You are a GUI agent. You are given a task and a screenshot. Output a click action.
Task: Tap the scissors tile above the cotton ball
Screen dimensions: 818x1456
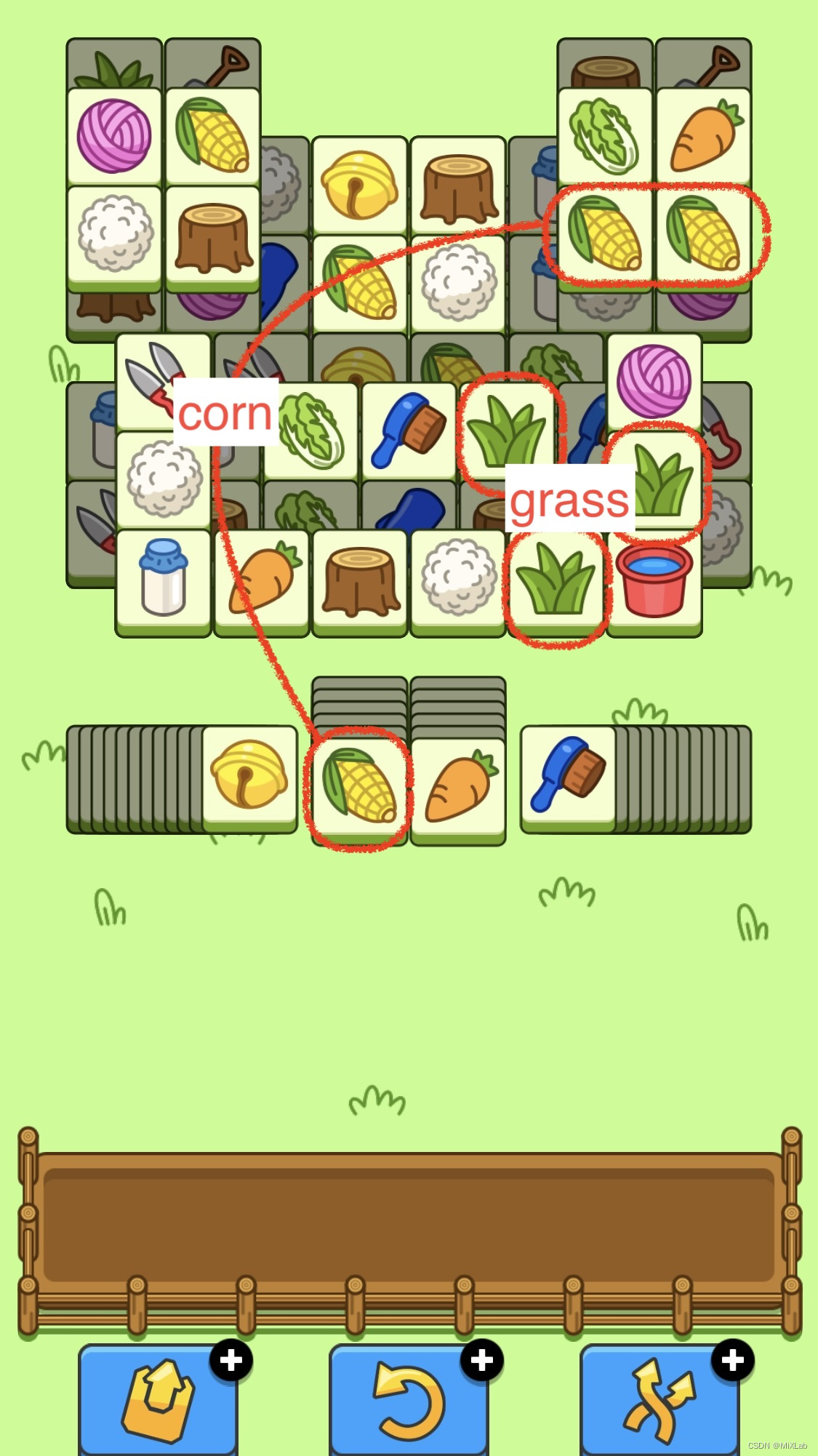pyautogui.click(x=163, y=382)
